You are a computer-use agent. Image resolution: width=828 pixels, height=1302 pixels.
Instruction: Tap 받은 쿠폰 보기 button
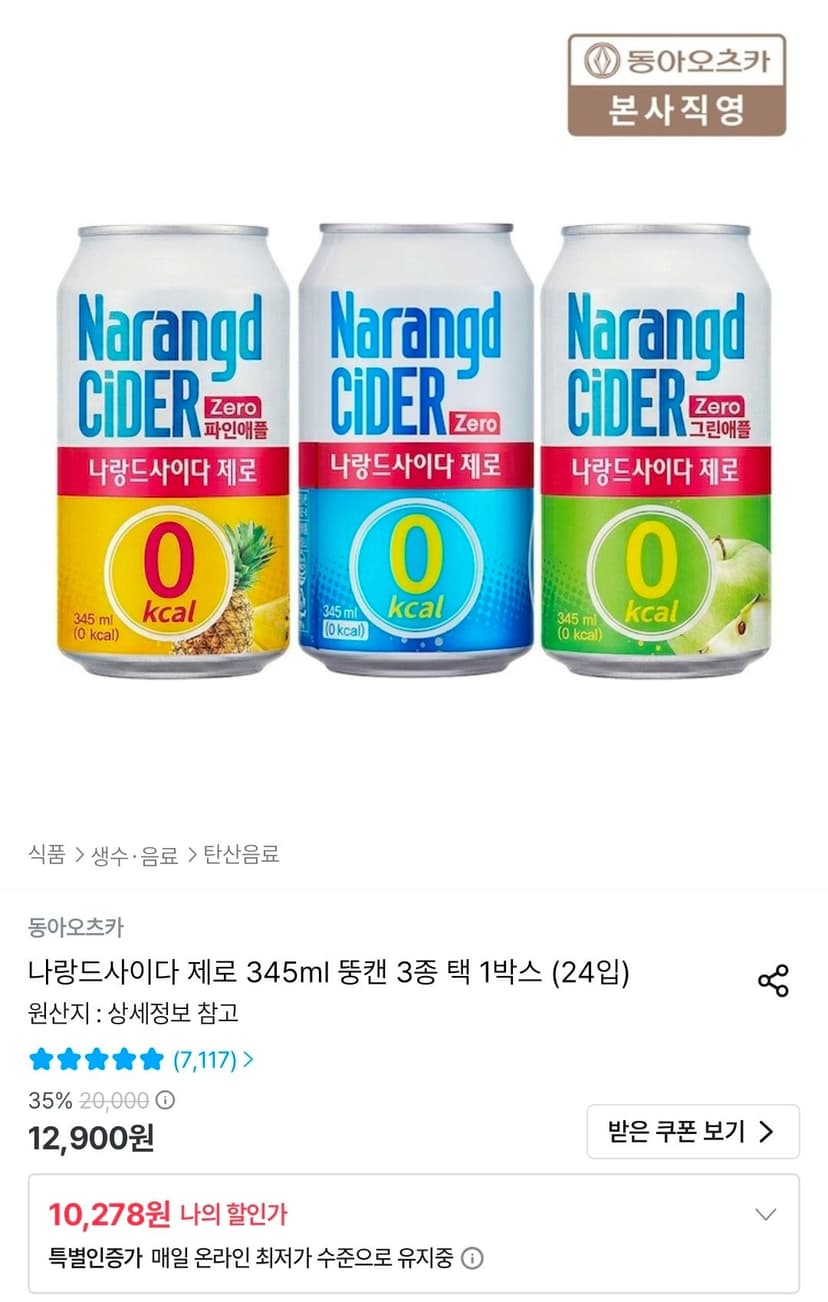coord(693,1131)
